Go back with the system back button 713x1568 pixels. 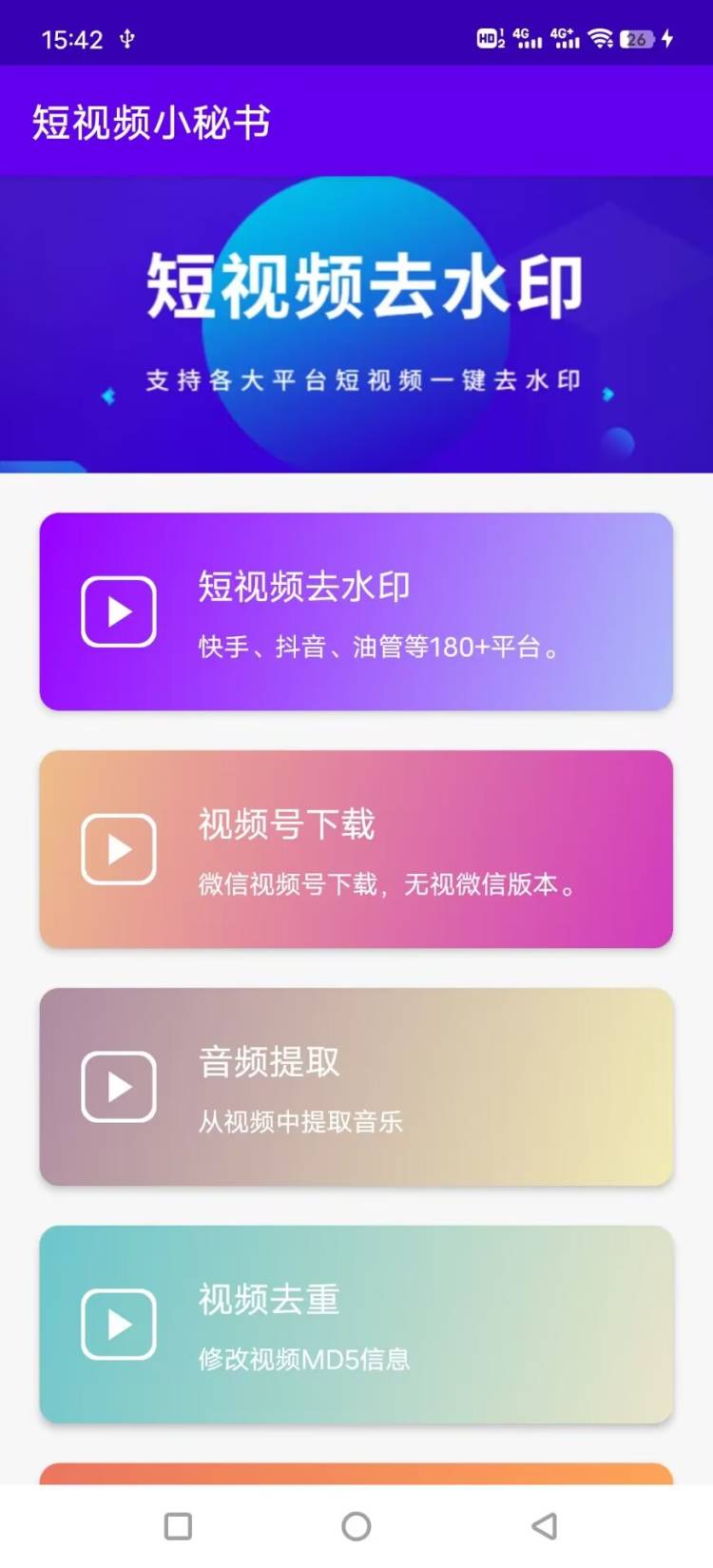click(544, 1526)
